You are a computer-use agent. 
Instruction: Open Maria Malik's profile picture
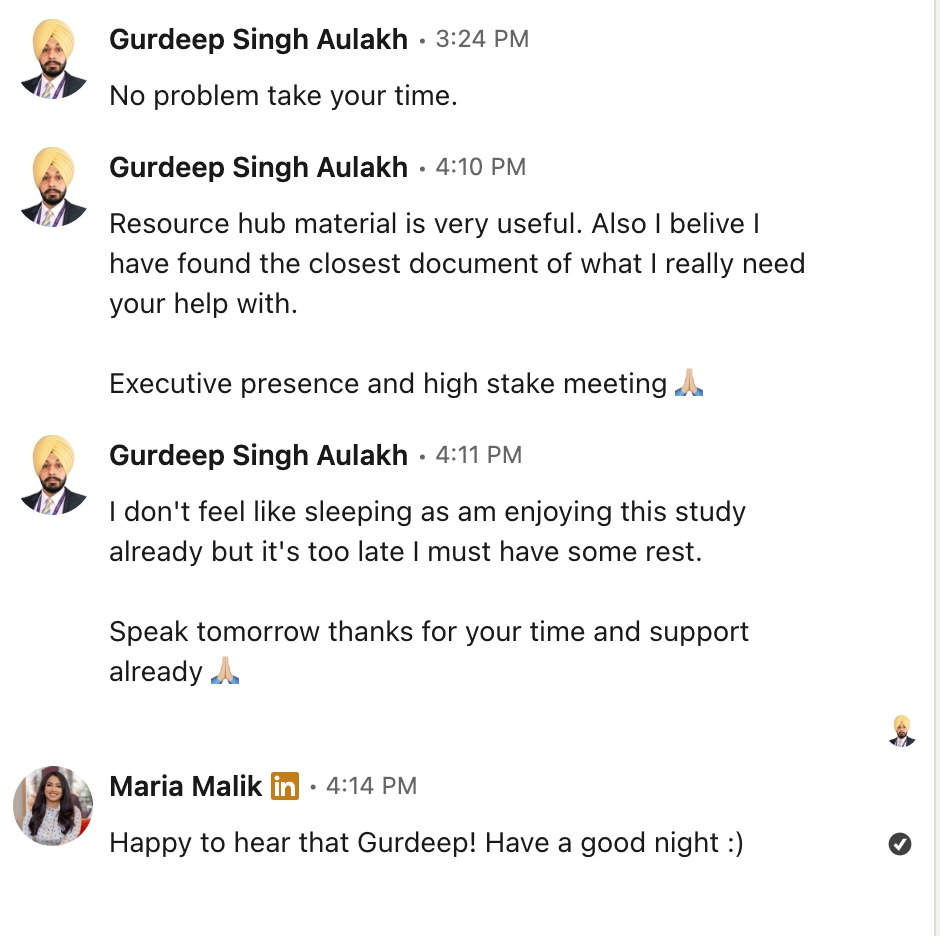click(x=53, y=806)
